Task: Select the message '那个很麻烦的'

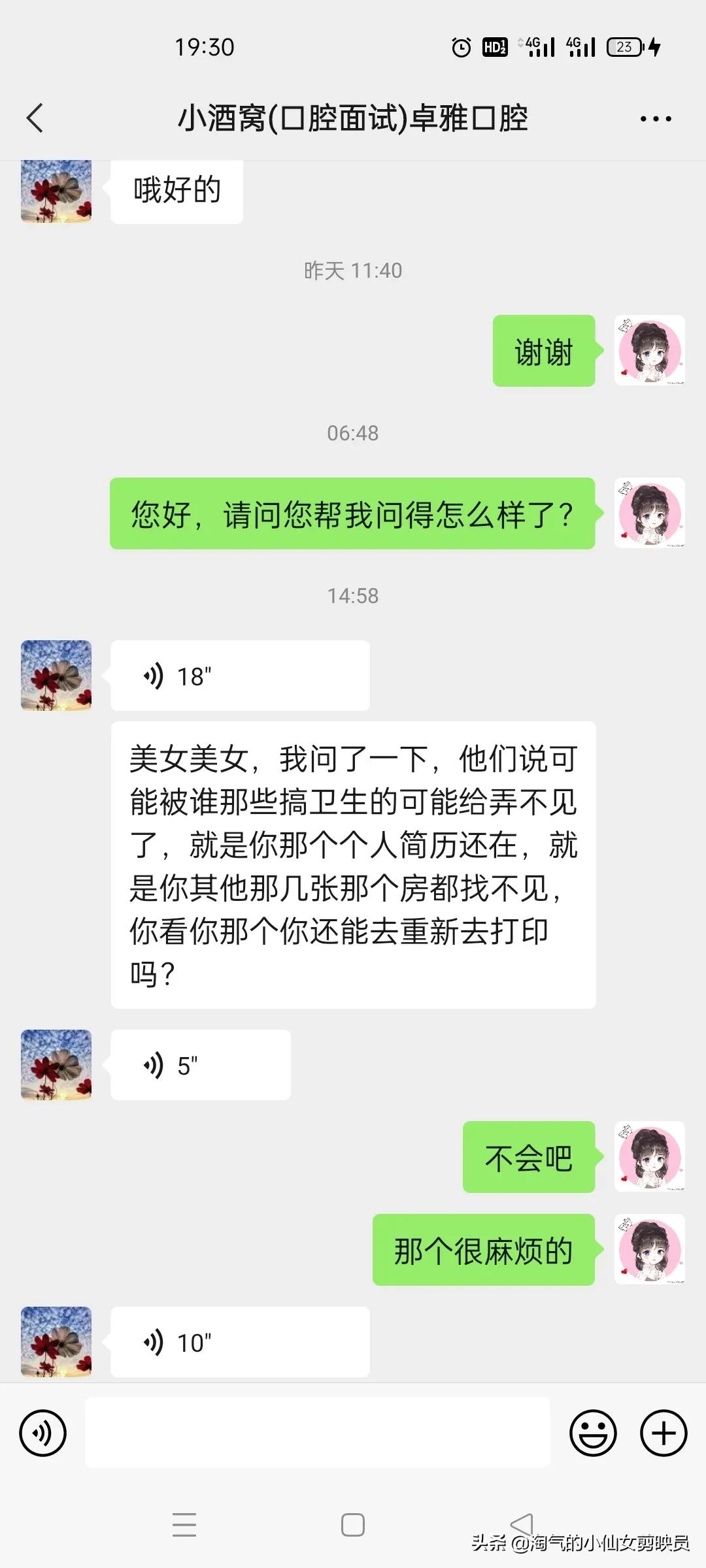Action: coord(484,1250)
